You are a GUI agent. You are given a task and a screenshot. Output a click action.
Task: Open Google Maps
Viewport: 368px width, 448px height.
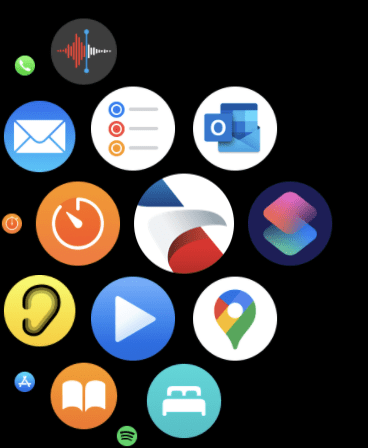[235, 318]
